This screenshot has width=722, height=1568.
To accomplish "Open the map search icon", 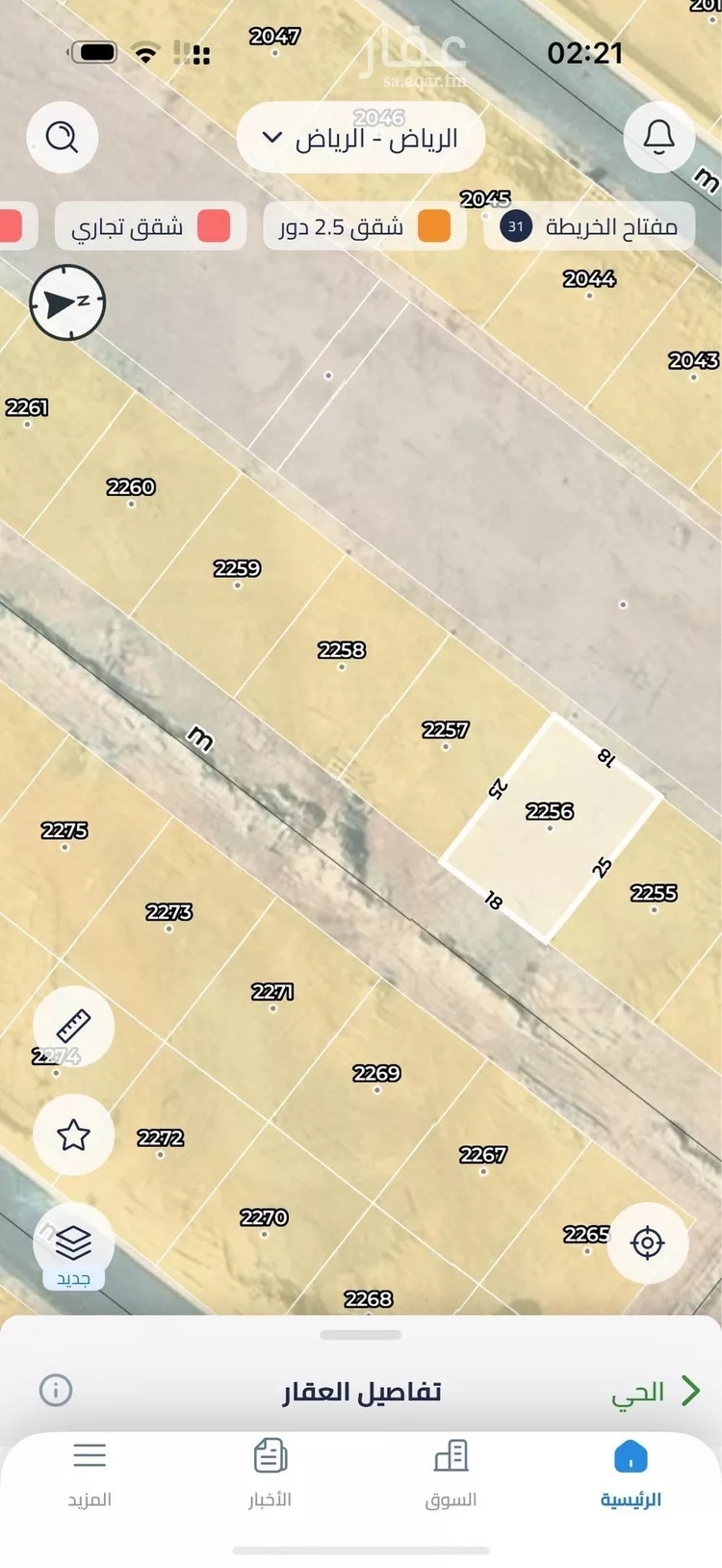I will pyautogui.click(x=63, y=138).
